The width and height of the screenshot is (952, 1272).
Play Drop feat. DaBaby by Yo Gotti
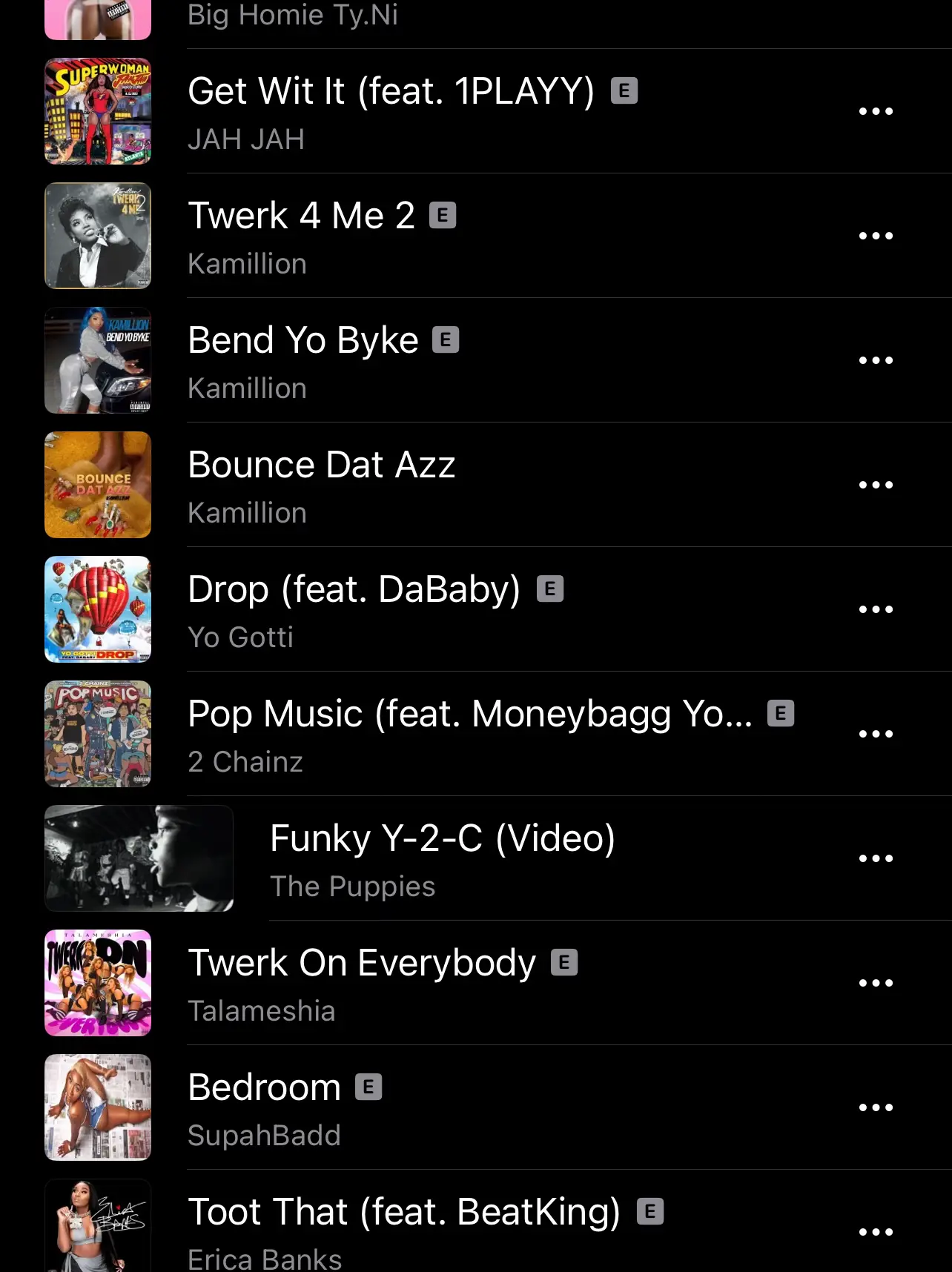pos(354,609)
